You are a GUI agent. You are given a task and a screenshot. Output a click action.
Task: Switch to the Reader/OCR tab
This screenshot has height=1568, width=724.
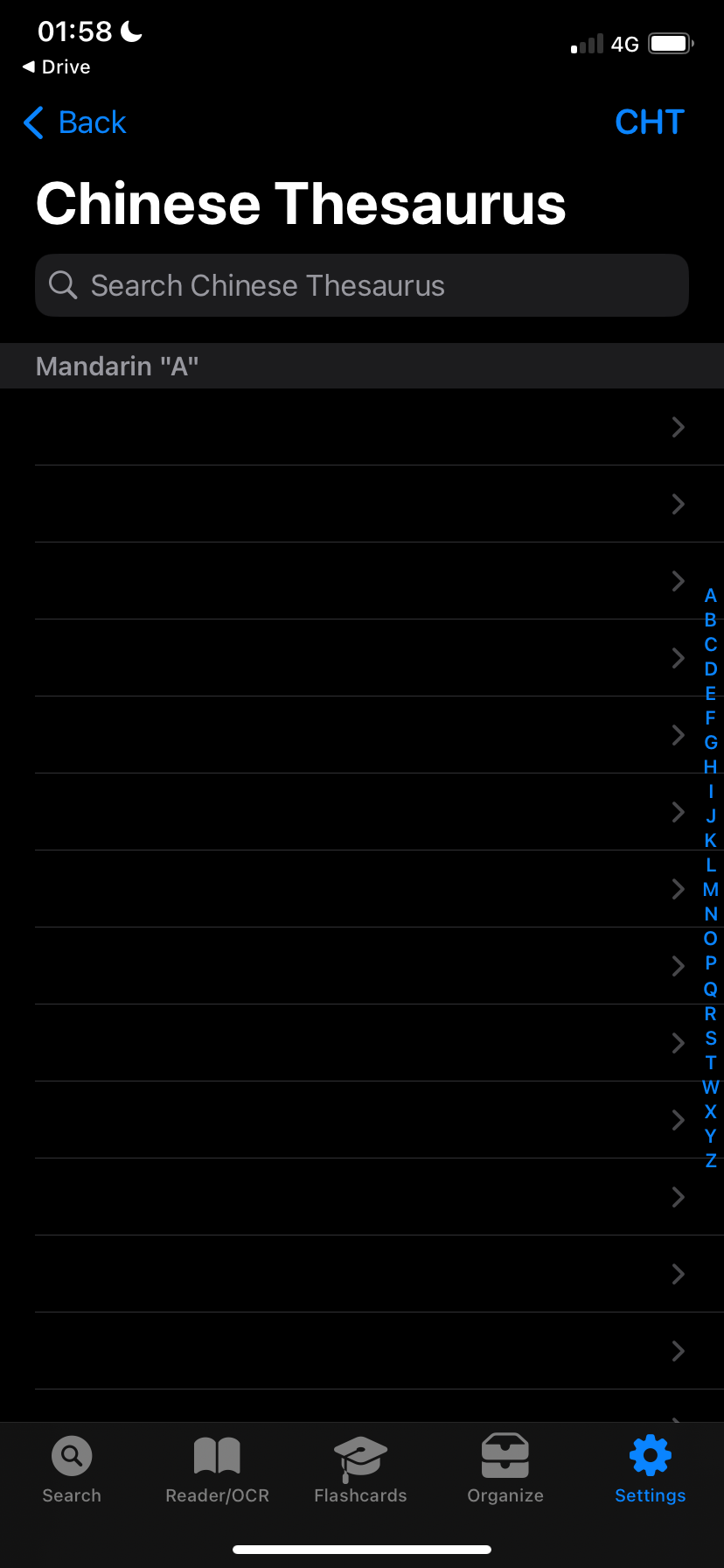tap(217, 1470)
